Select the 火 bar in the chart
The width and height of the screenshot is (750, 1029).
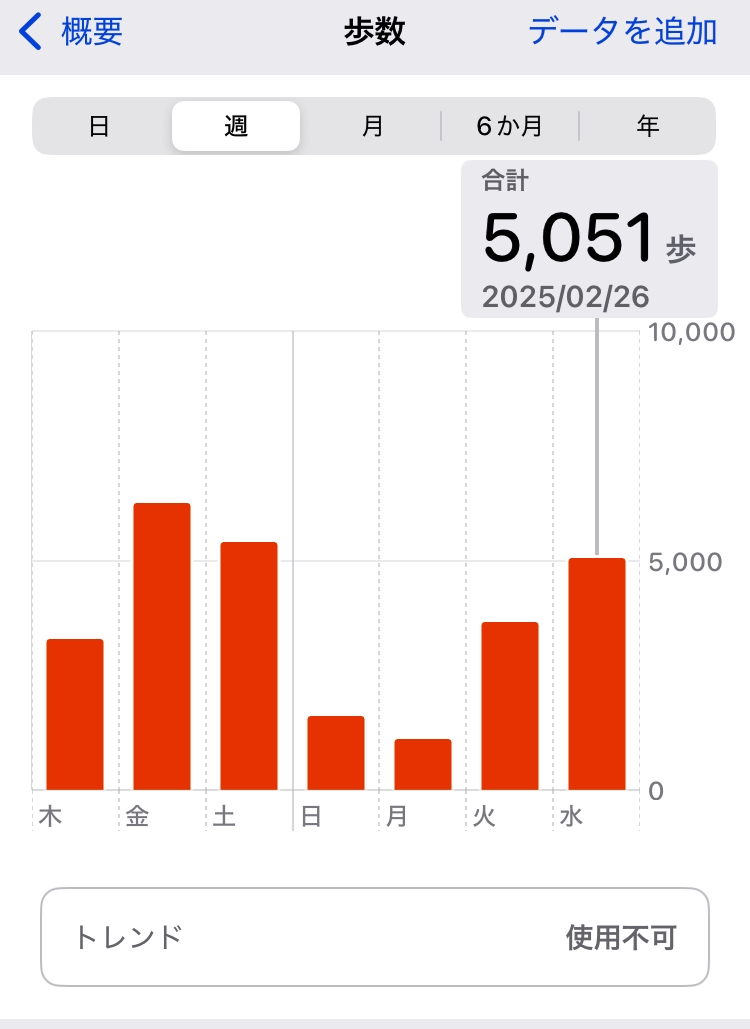click(510, 706)
